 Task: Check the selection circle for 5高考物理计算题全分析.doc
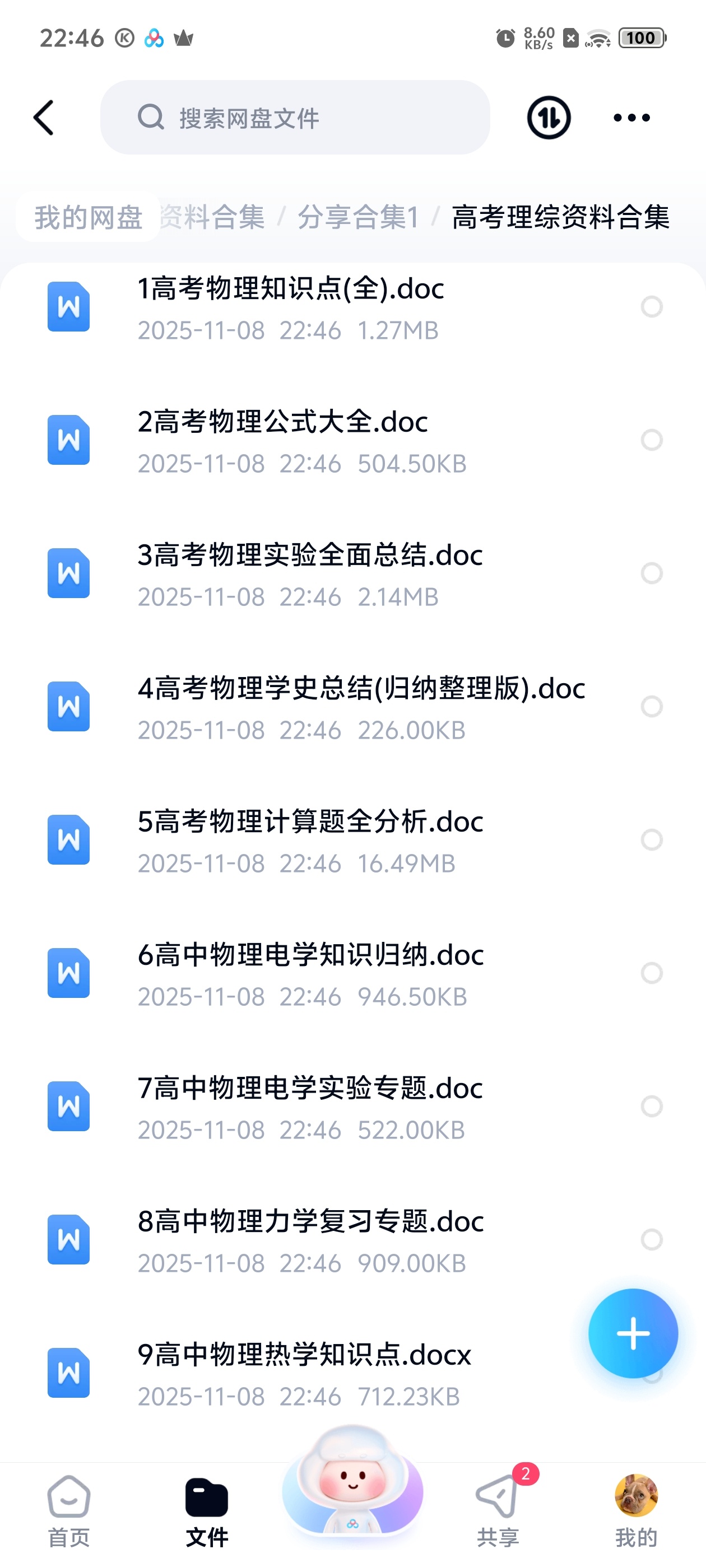click(652, 840)
